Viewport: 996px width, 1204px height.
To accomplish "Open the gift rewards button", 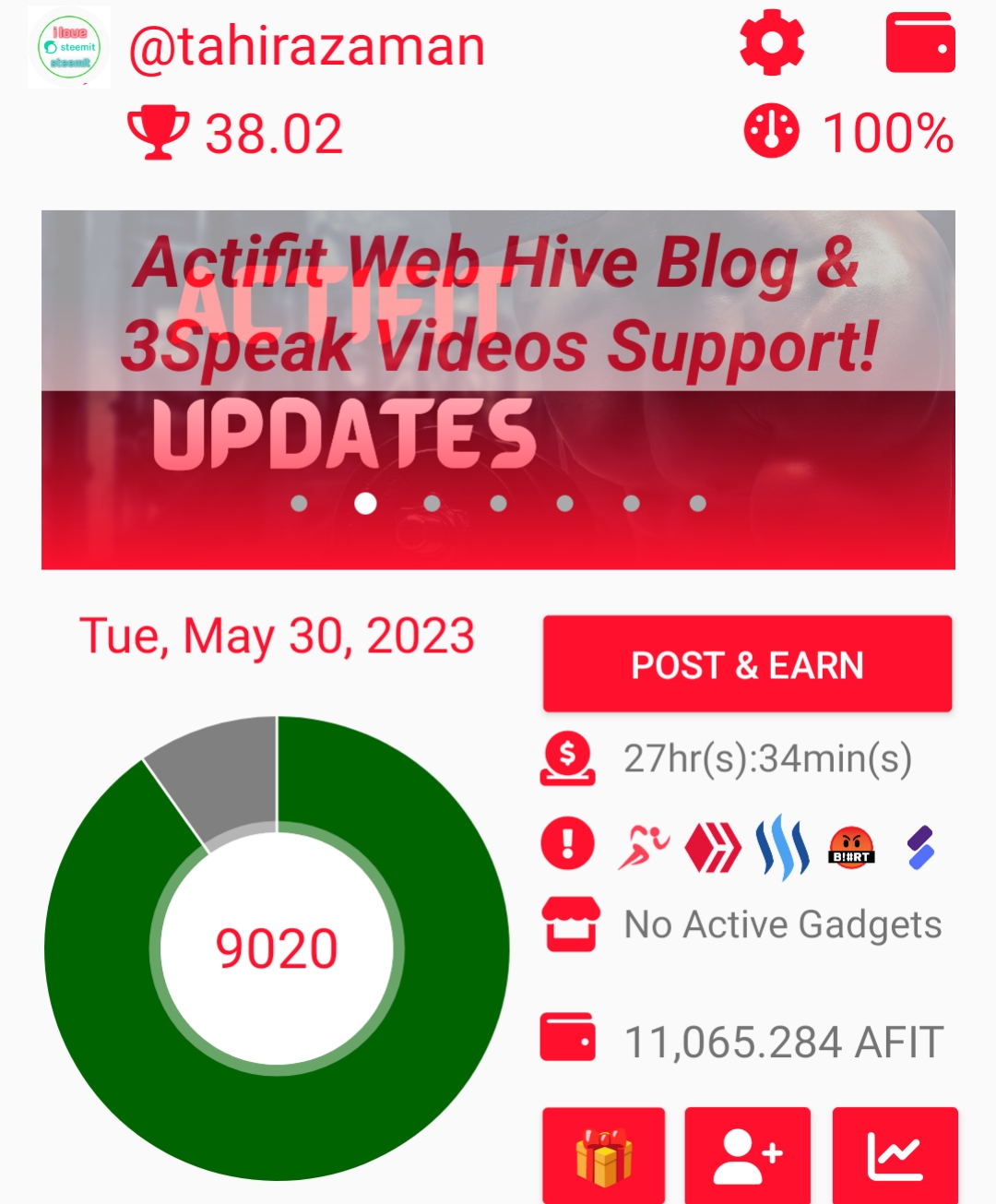I will [x=604, y=1155].
